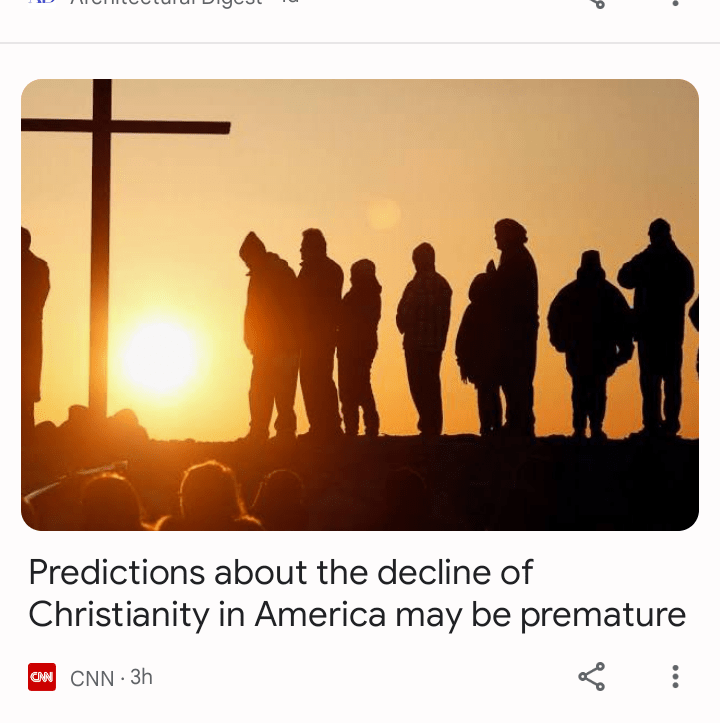Share the CNN Christianity article
This screenshot has height=723, width=720.
[x=592, y=677]
